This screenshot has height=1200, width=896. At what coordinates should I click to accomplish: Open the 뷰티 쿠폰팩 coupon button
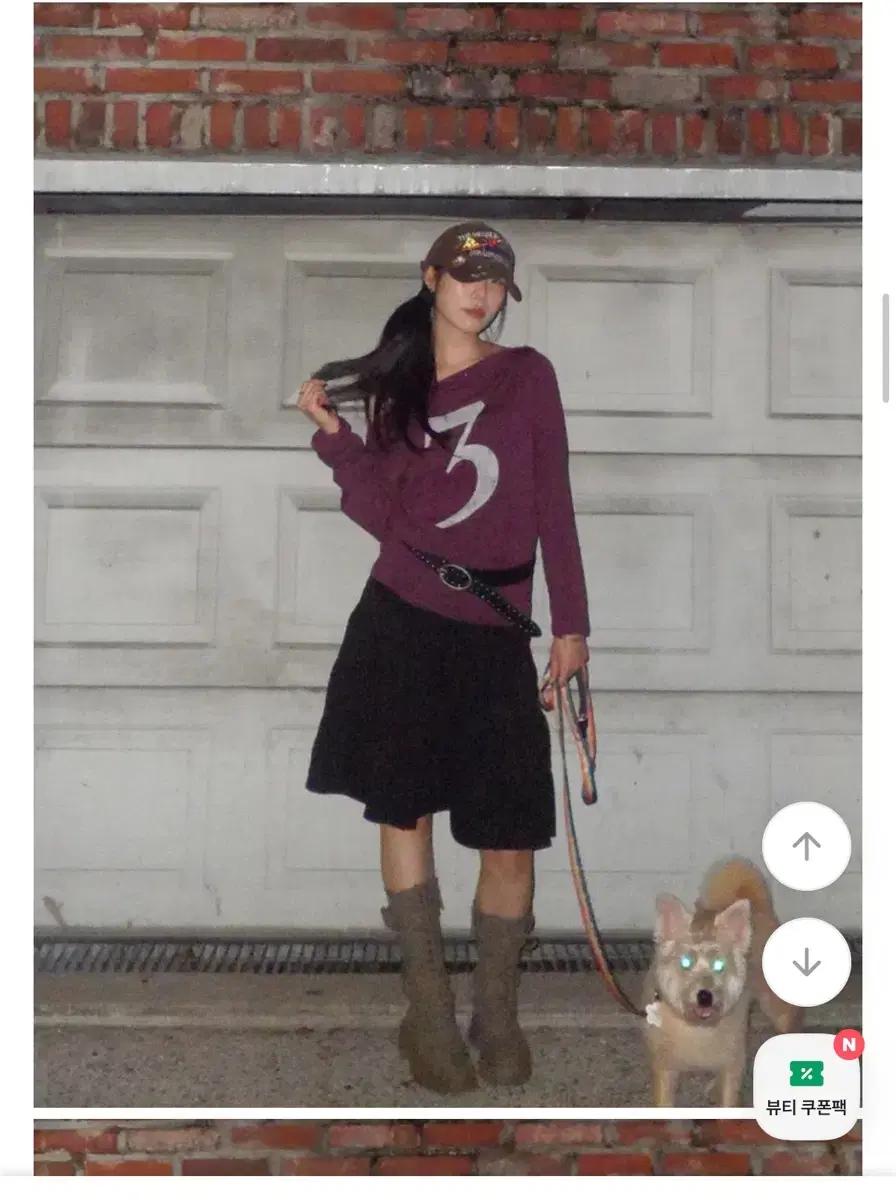806,1087
